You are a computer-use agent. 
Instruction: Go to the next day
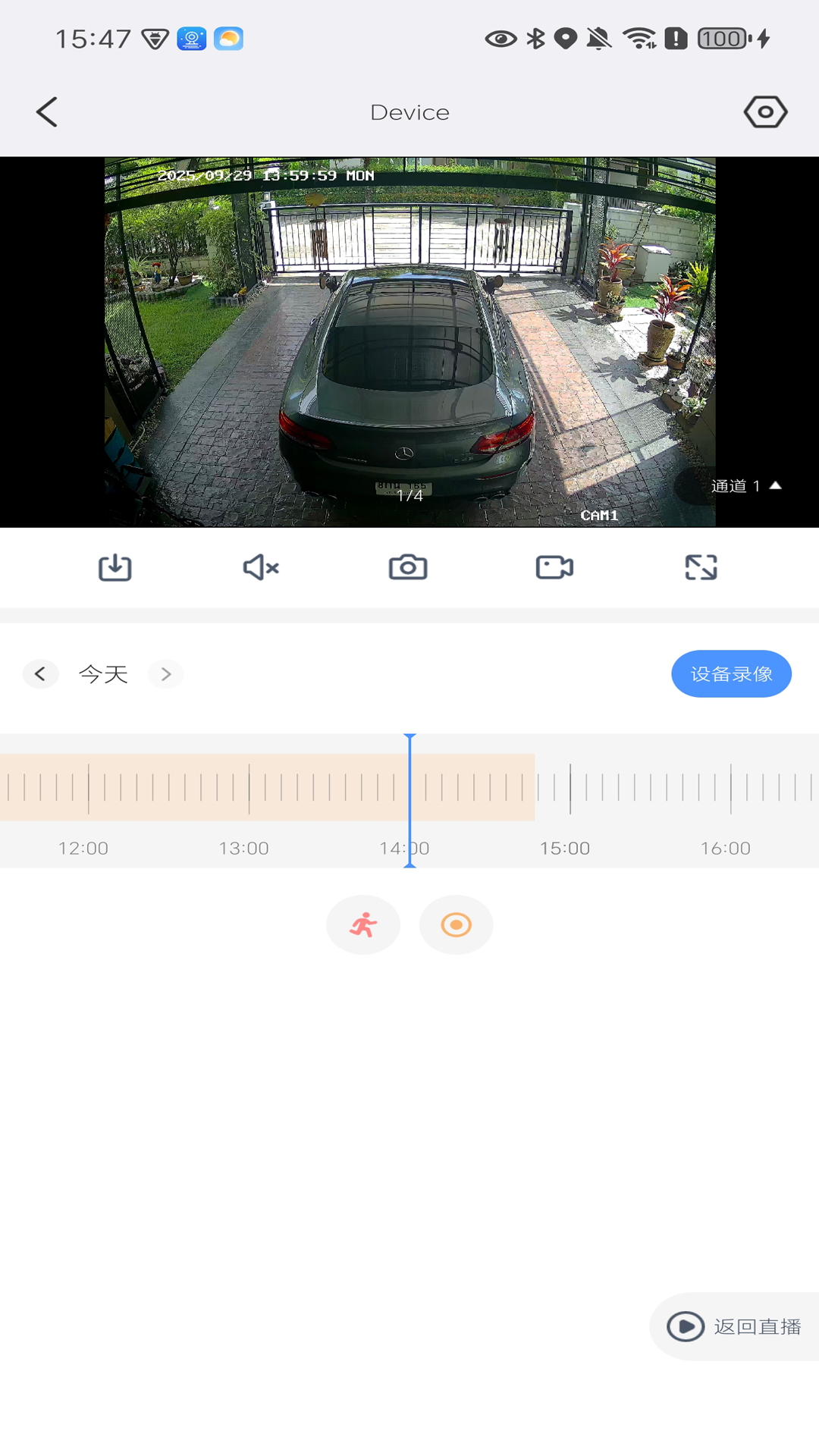point(166,673)
